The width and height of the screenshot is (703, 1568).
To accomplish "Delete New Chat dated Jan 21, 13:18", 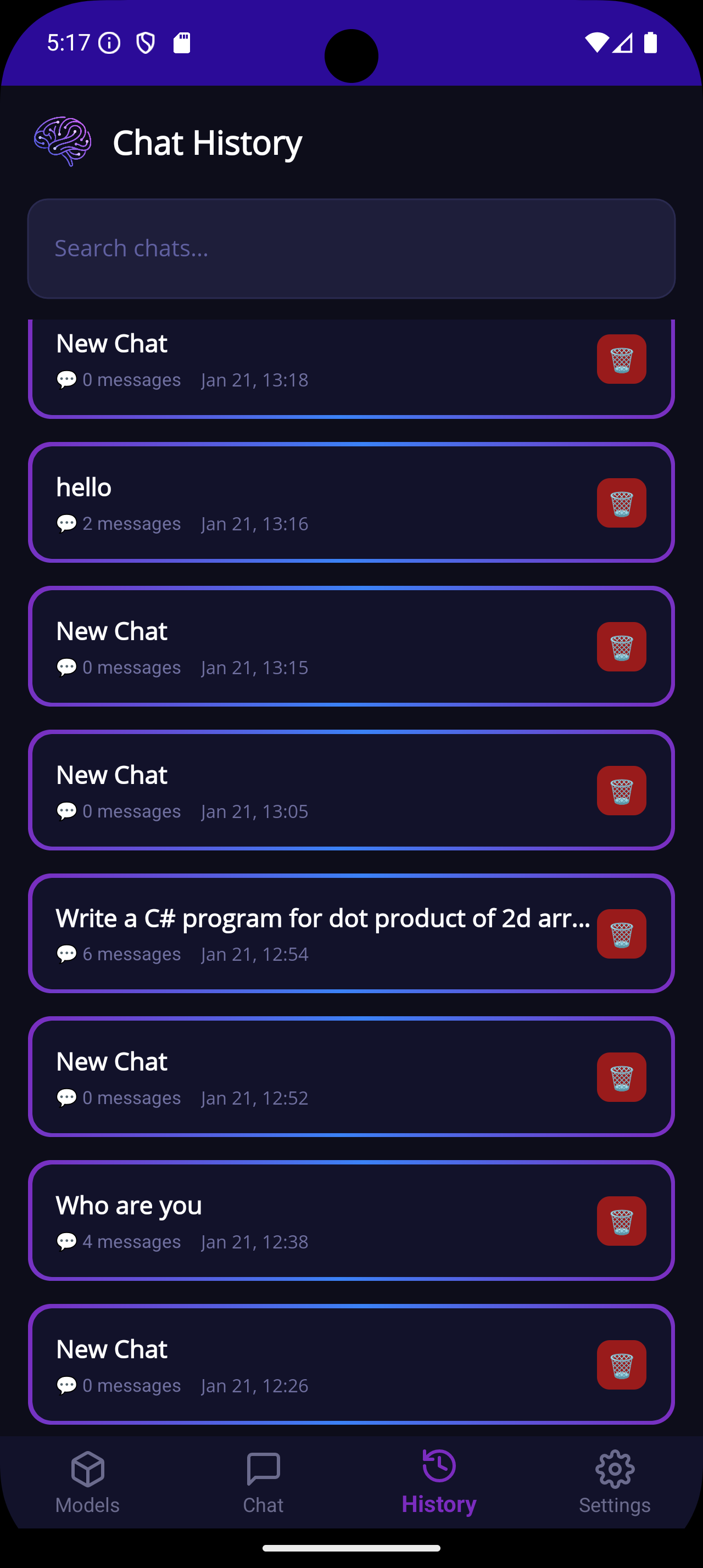I will 621,359.
